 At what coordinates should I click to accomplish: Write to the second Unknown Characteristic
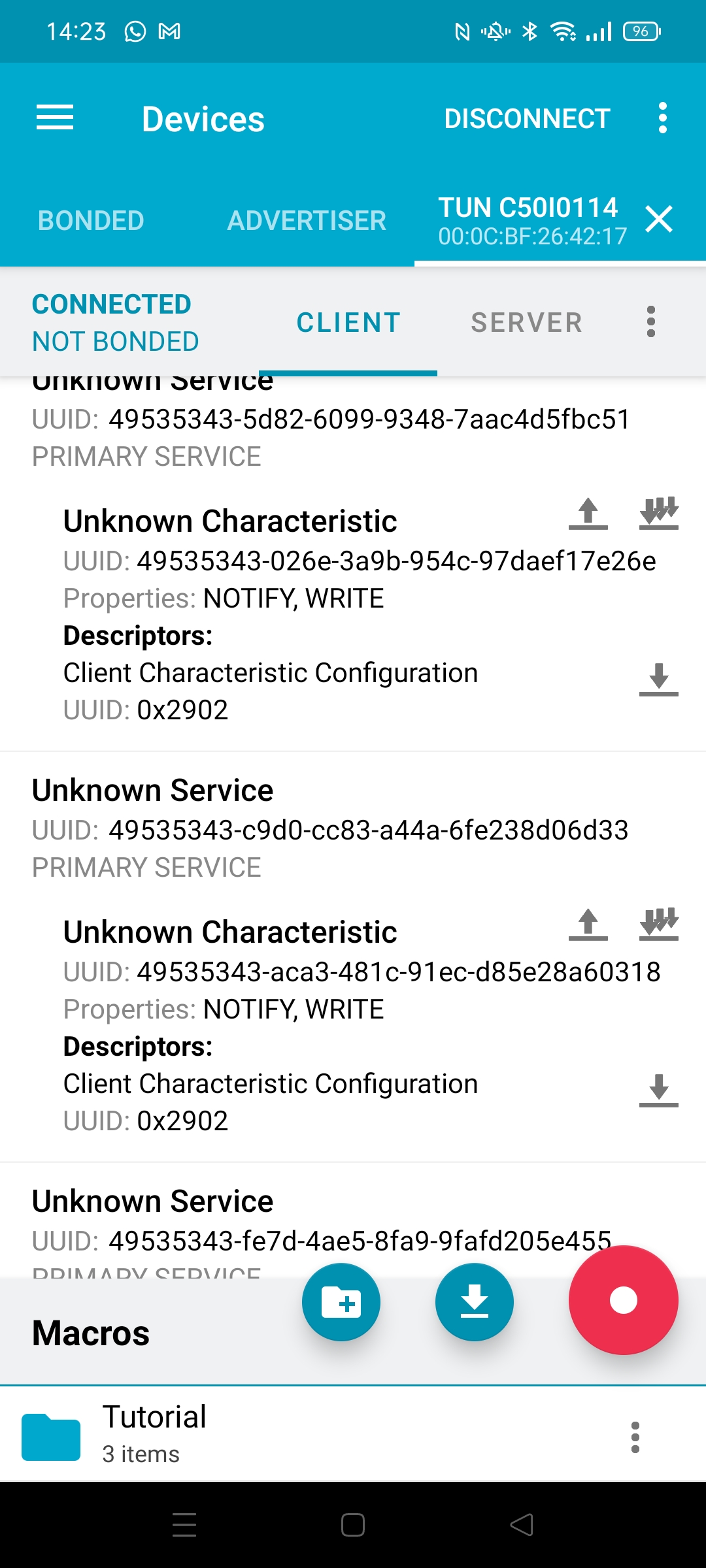[588, 925]
